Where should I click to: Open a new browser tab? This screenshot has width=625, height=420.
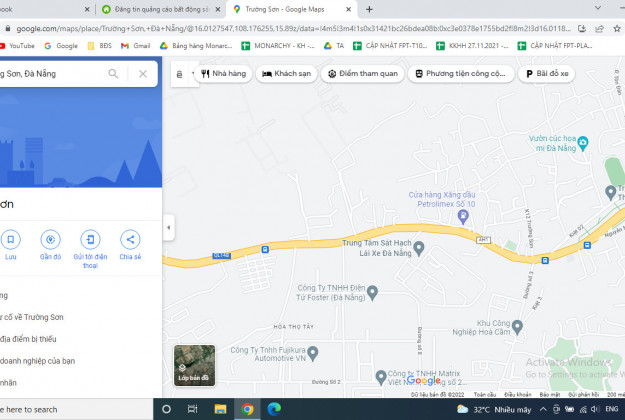click(369, 9)
